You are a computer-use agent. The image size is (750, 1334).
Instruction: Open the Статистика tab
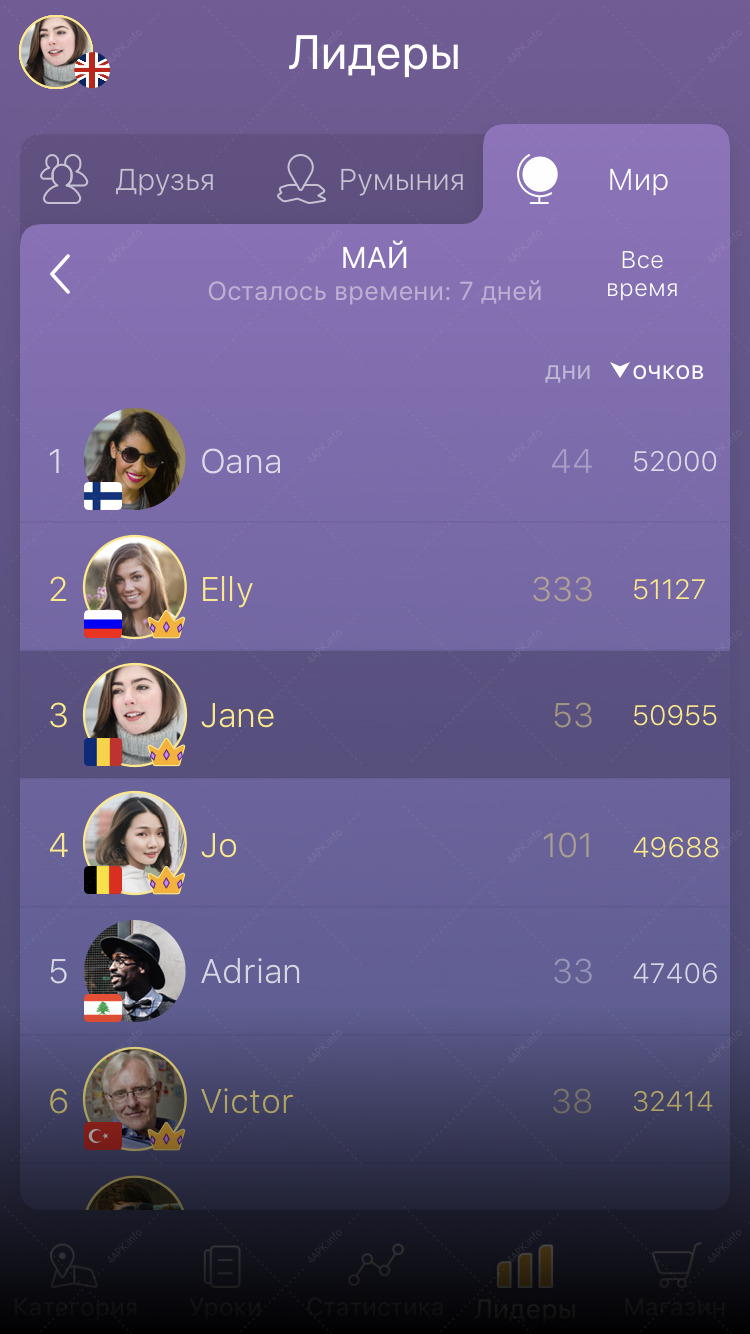pos(375,1280)
